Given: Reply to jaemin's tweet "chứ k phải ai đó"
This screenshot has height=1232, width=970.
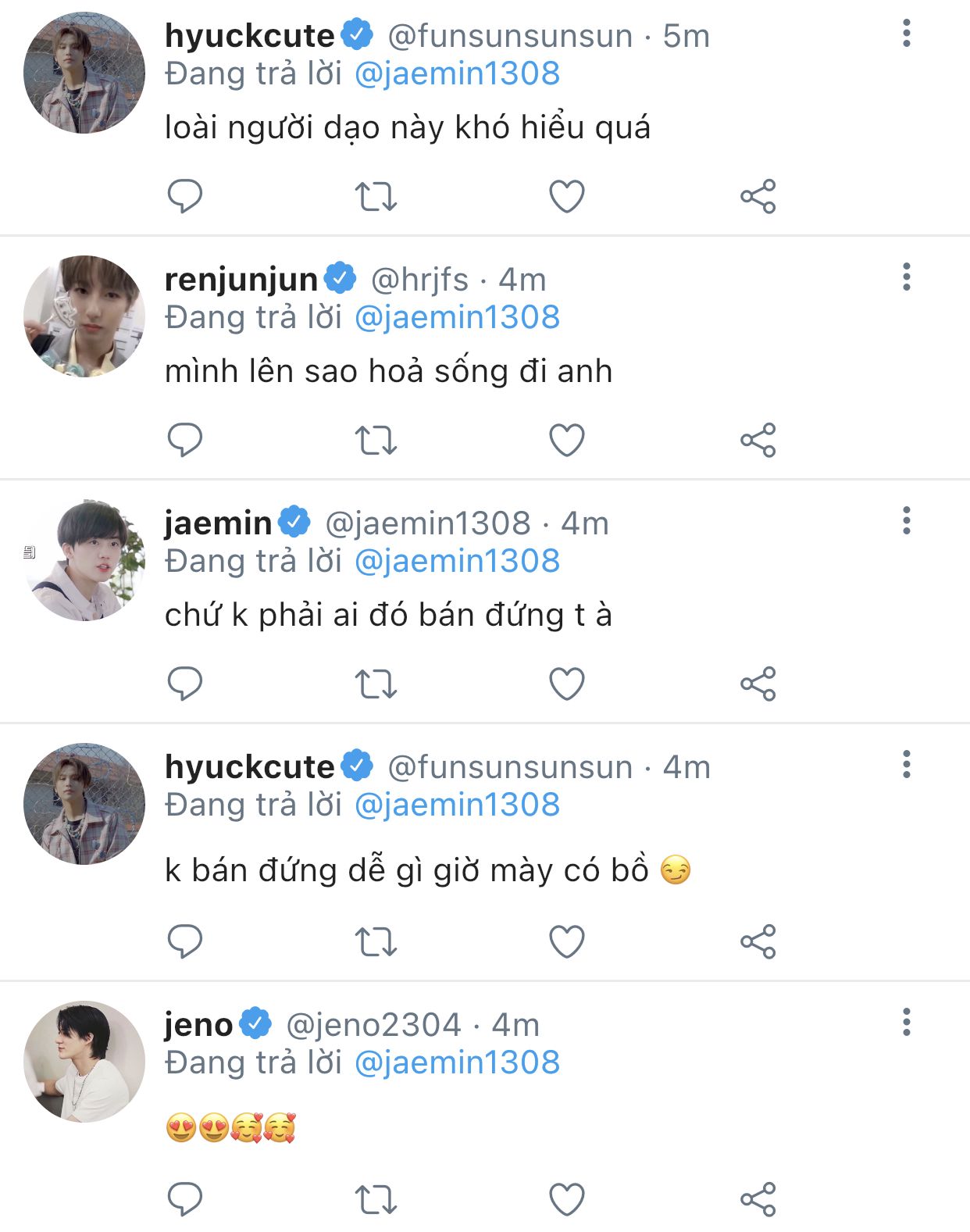Looking at the screenshot, I should point(185,684).
